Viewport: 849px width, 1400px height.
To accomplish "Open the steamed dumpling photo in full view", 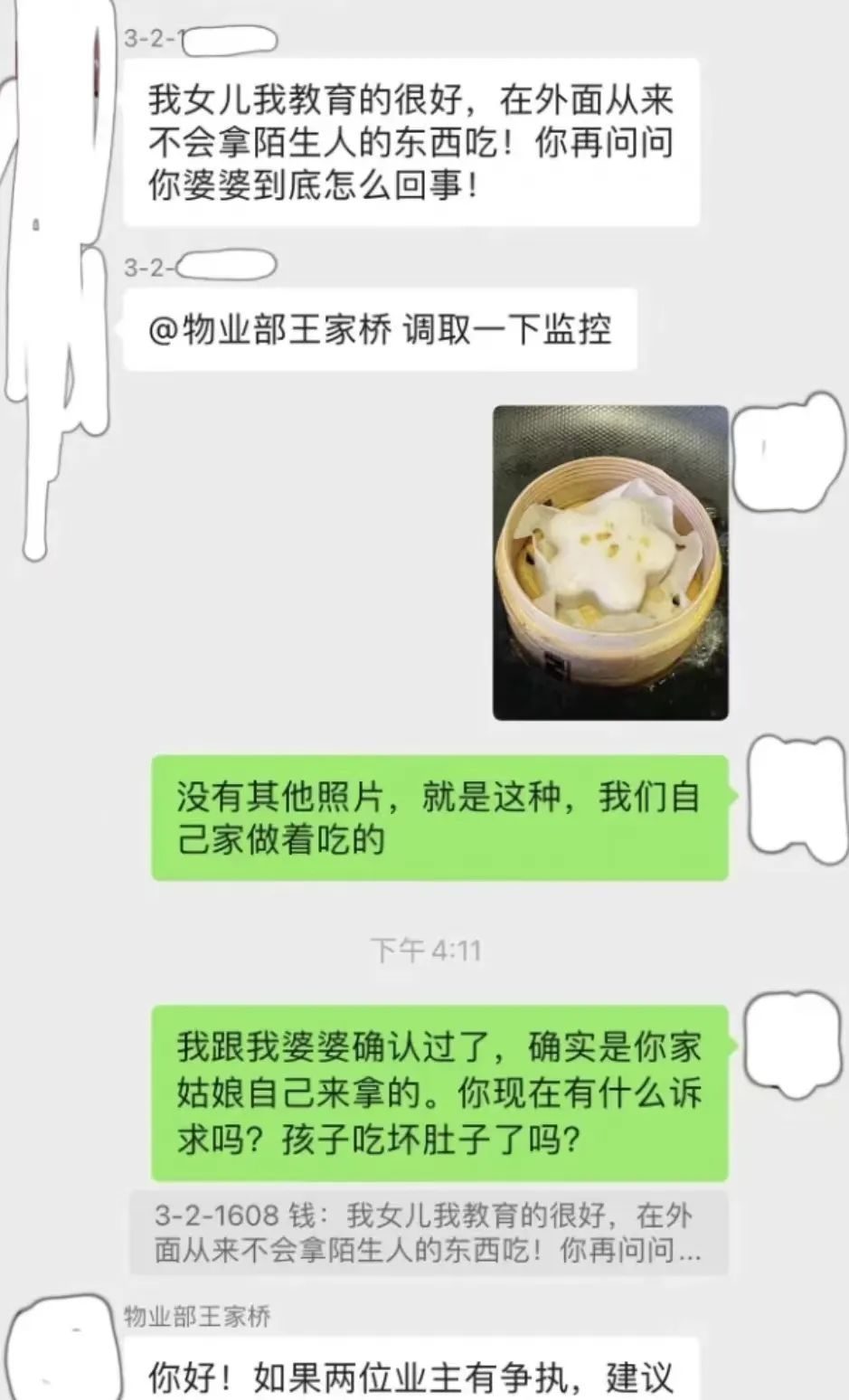I will pos(610,561).
